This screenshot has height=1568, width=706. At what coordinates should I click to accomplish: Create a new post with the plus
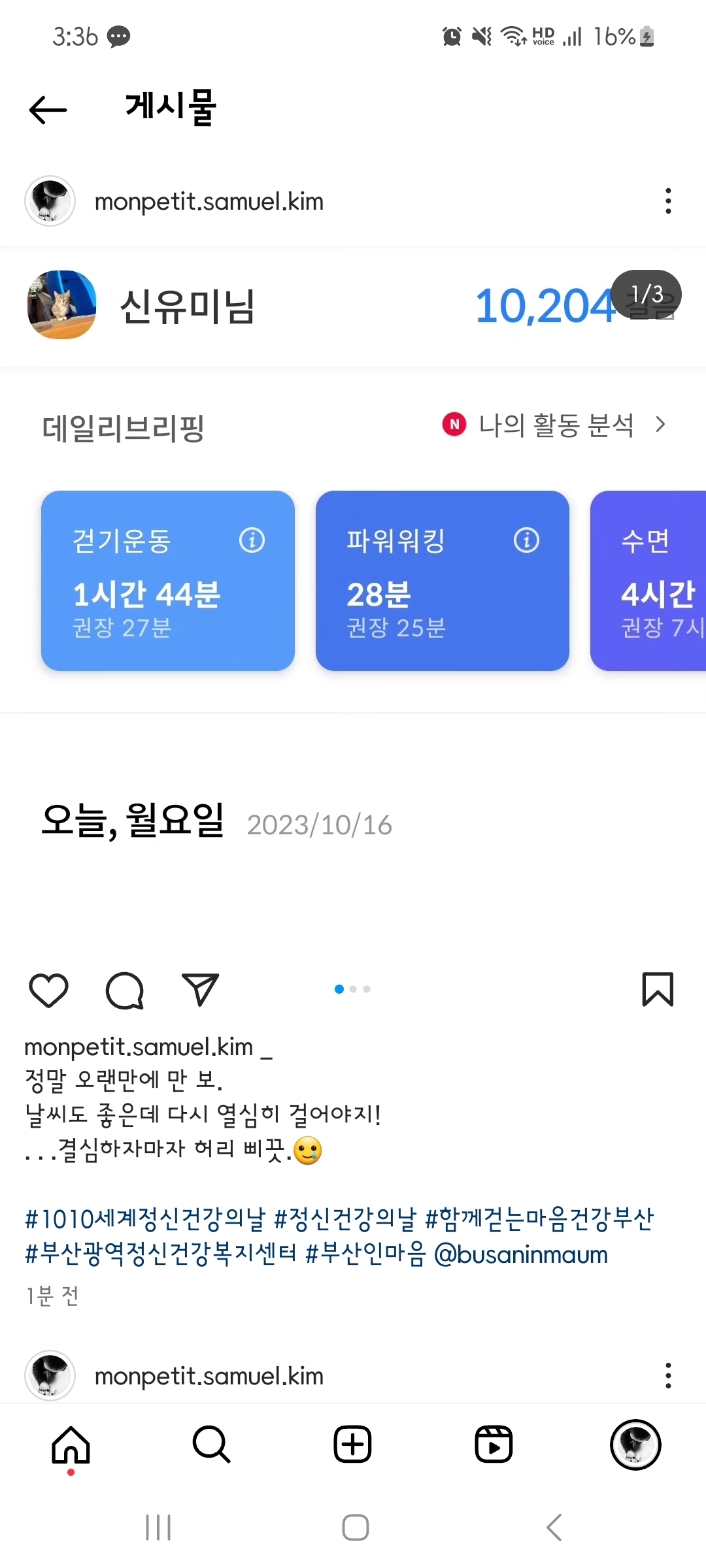click(x=352, y=1445)
